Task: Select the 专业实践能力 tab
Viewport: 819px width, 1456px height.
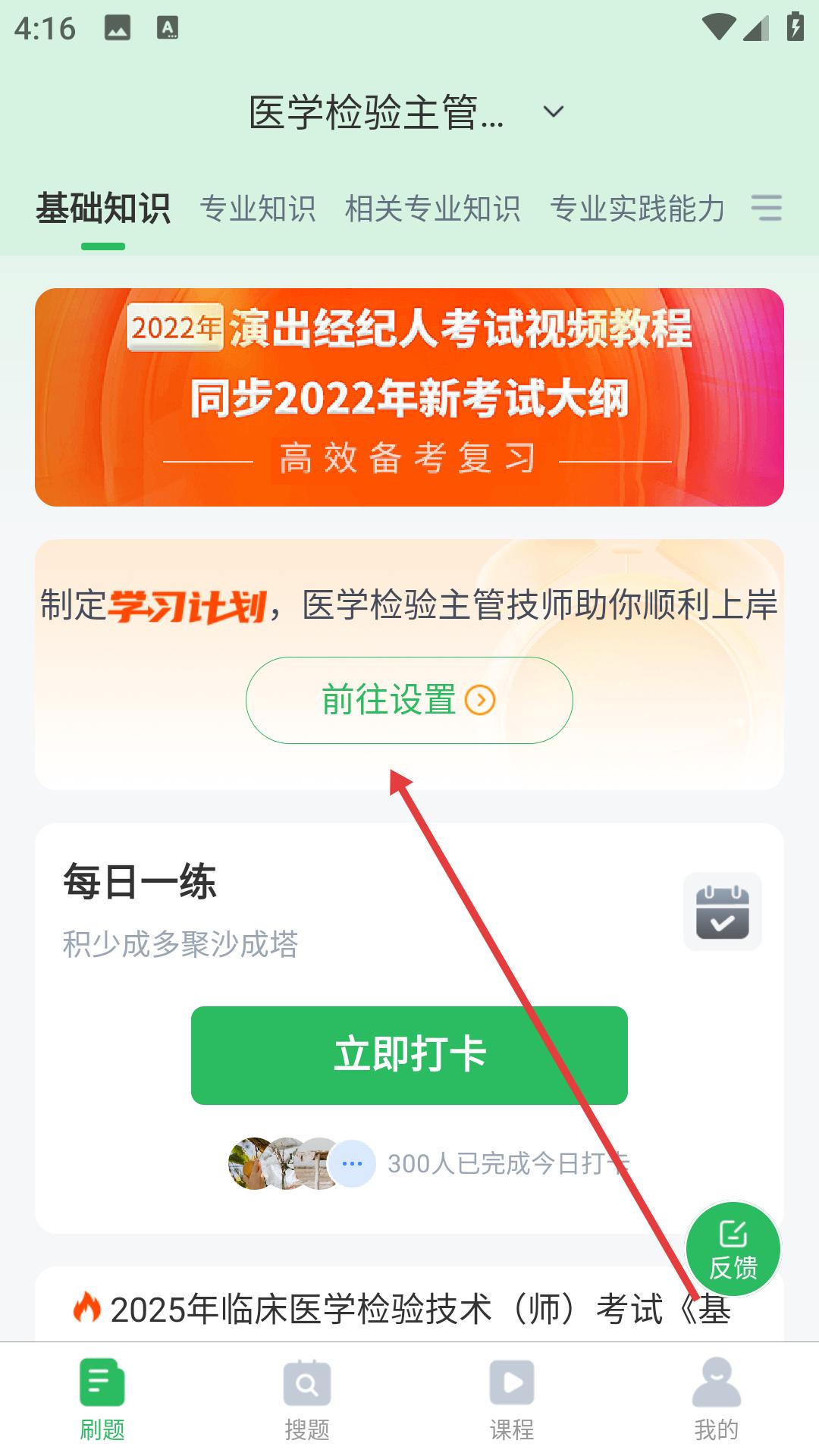Action: coord(638,209)
